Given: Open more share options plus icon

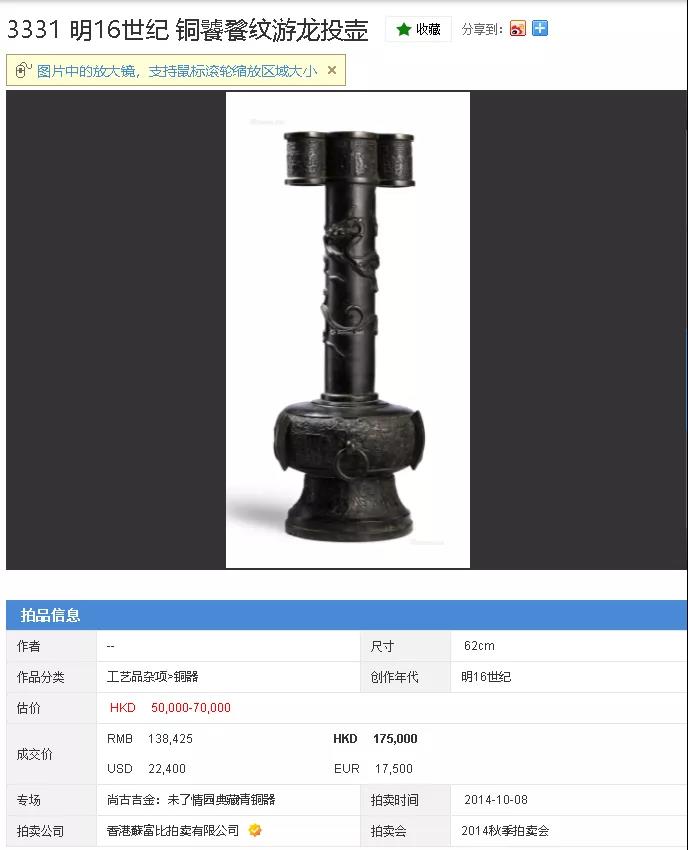Looking at the screenshot, I should [x=540, y=28].
